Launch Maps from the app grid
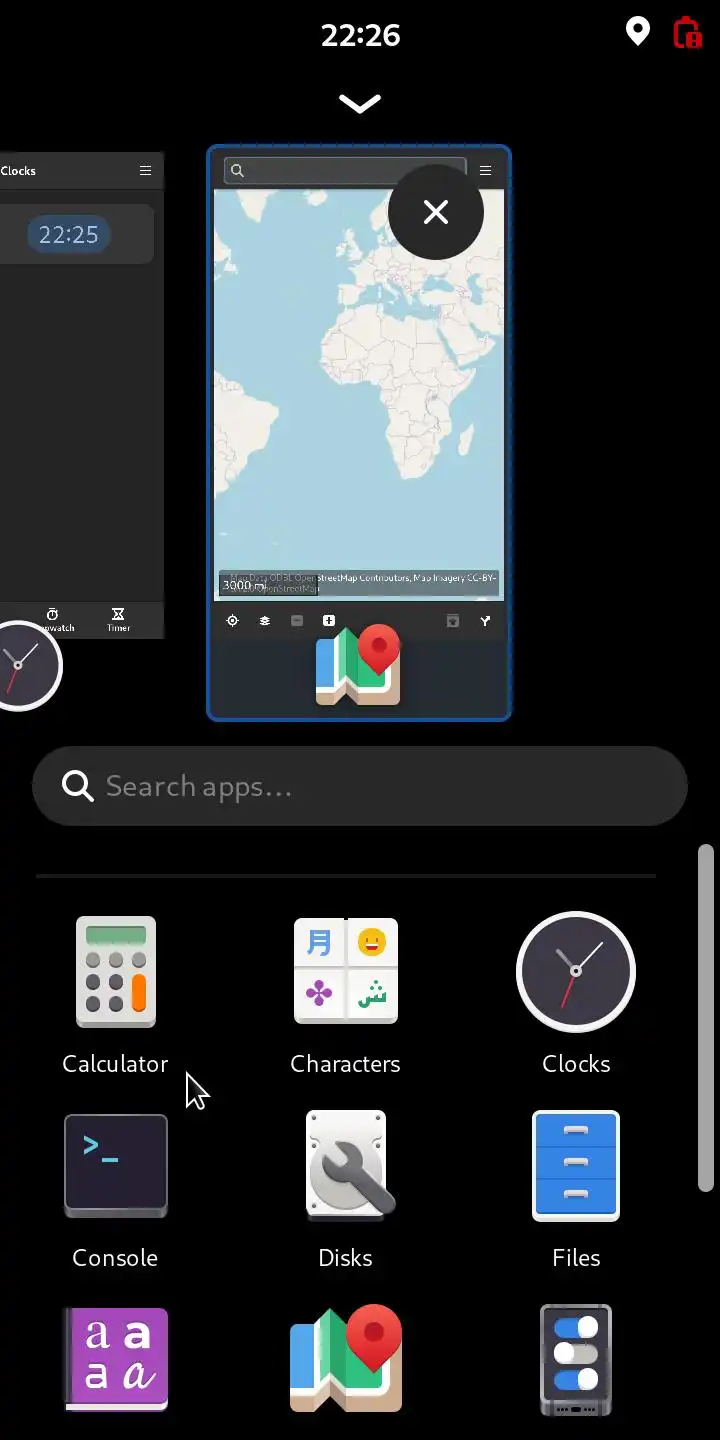 pos(346,1360)
